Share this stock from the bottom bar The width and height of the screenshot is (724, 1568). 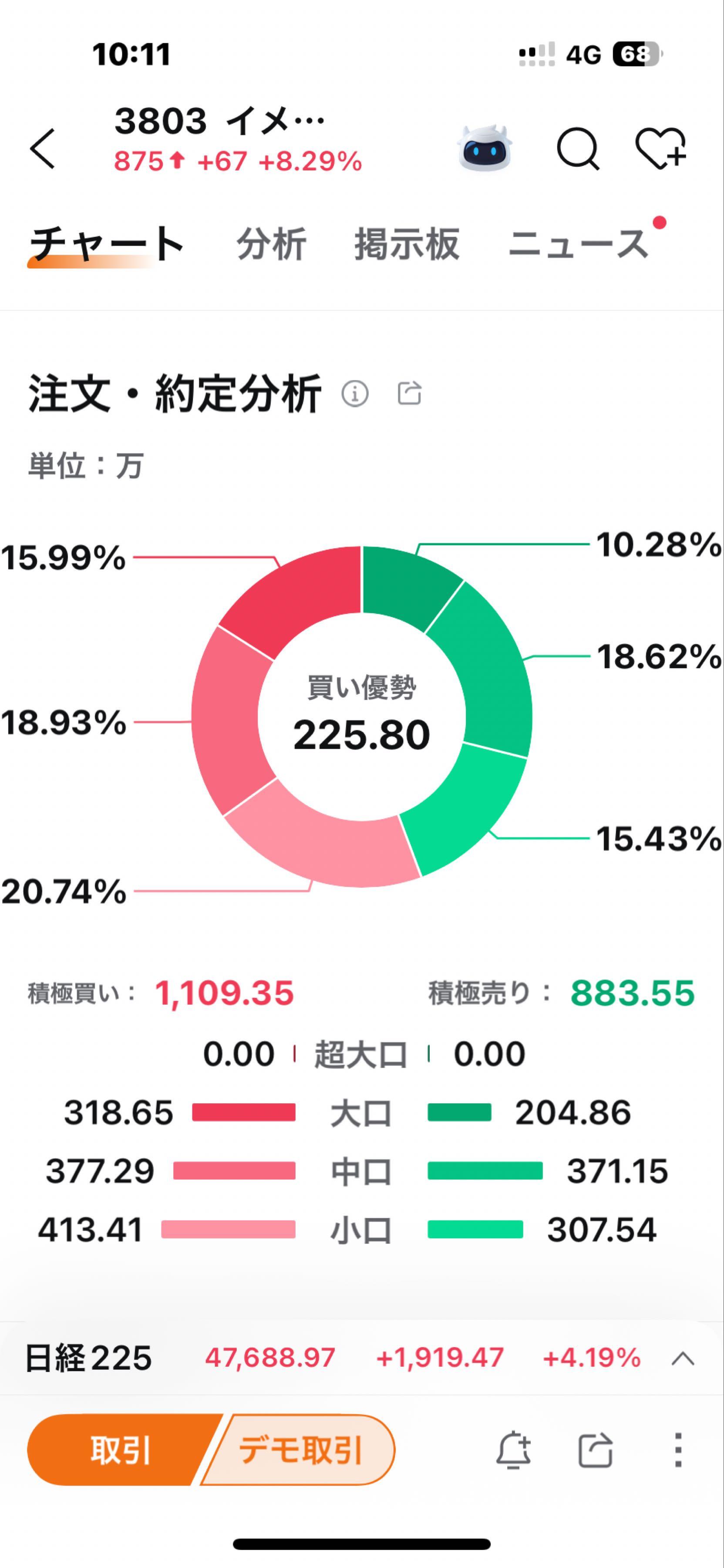595,1450
